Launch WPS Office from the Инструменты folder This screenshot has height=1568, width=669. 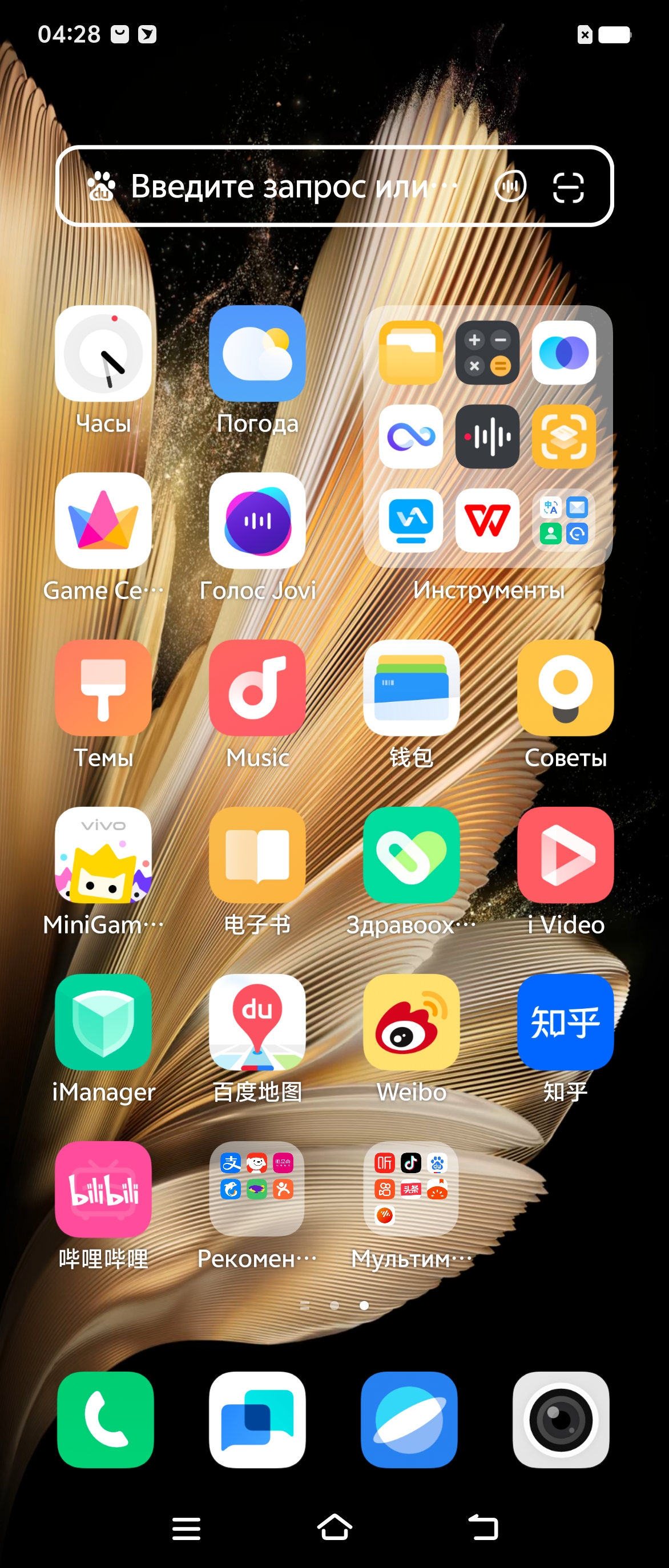pyautogui.click(x=487, y=520)
